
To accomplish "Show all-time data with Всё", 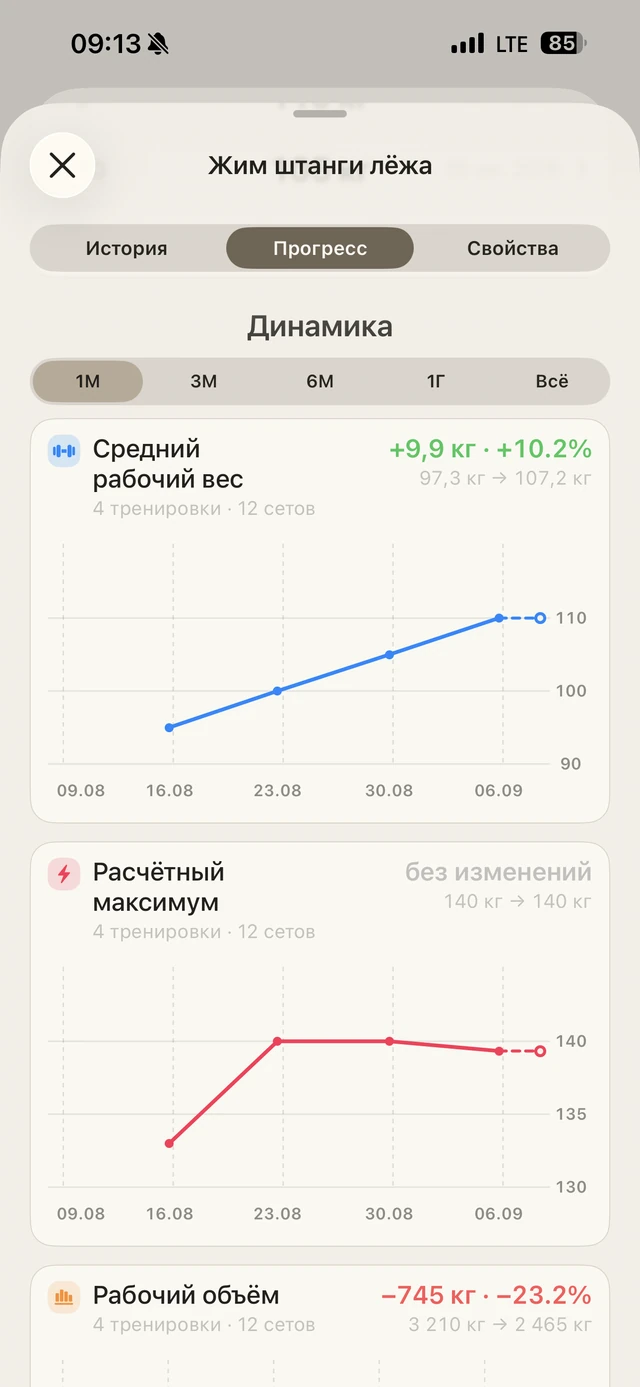I will [x=551, y=381].
